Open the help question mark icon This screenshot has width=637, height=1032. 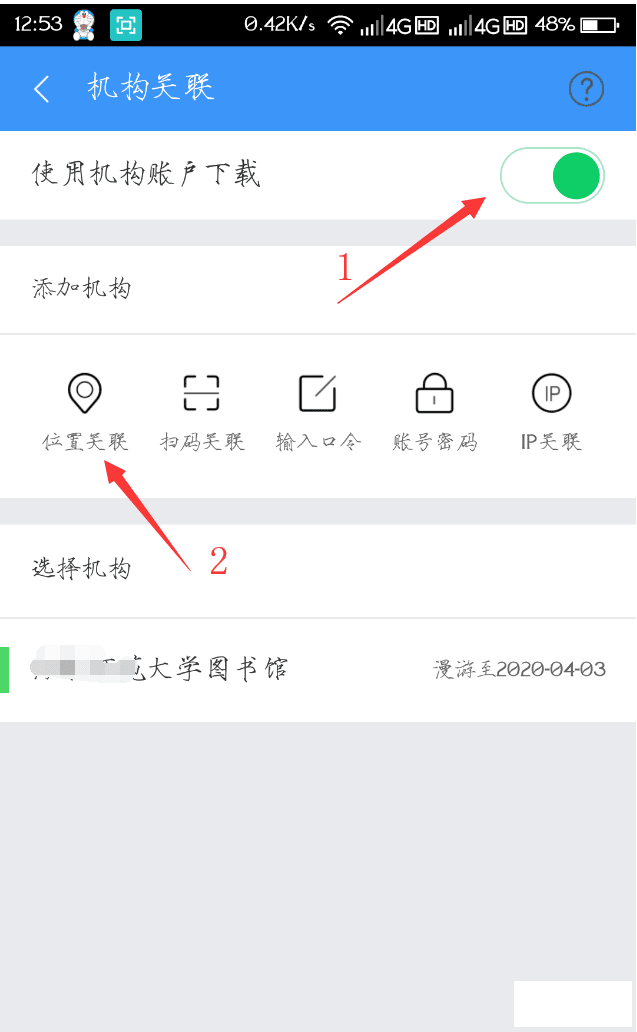coord(586,89)
